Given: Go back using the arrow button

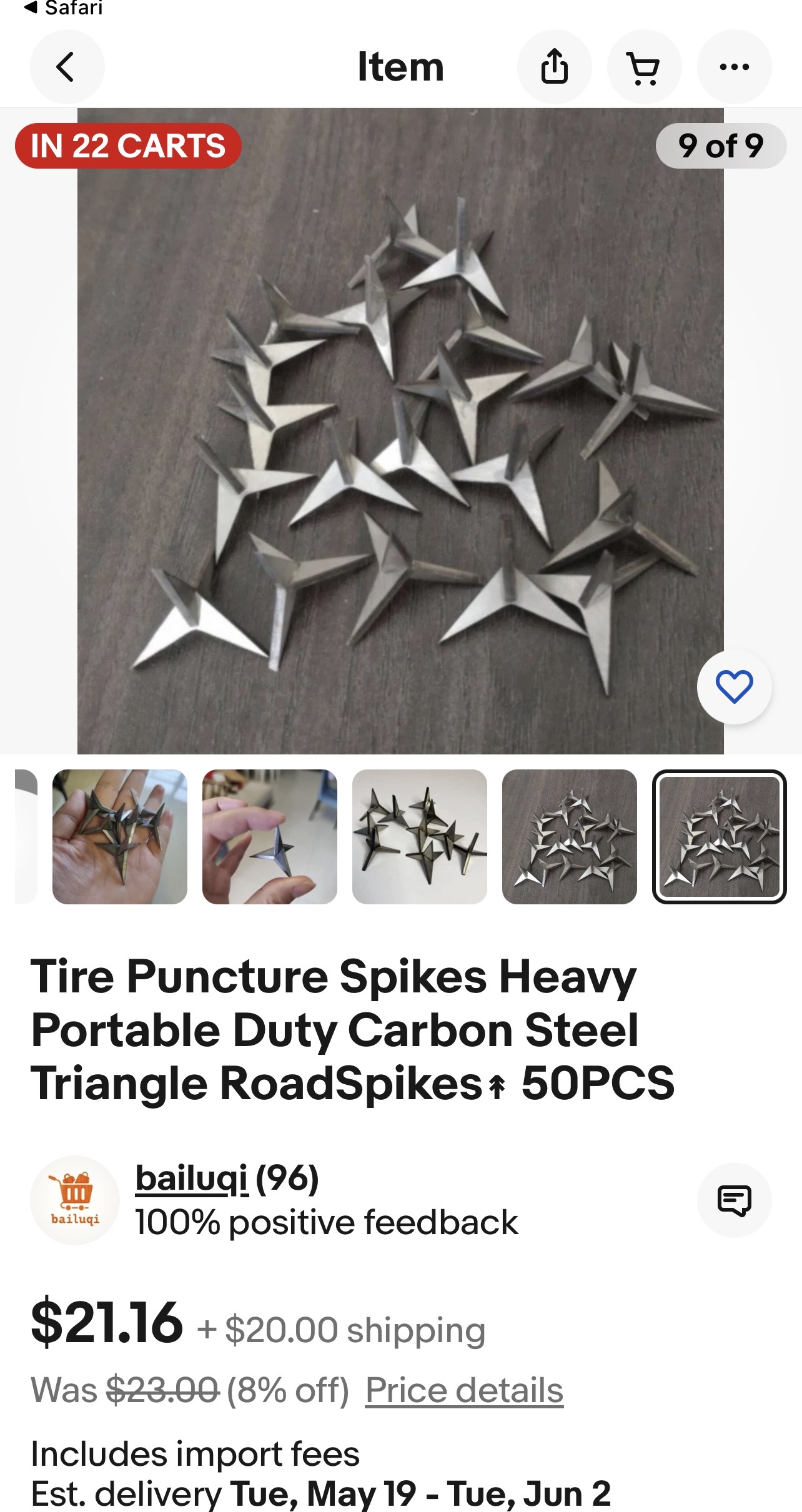Looking at the screenshot, I should pyautogui.click(x=67, y=67).
